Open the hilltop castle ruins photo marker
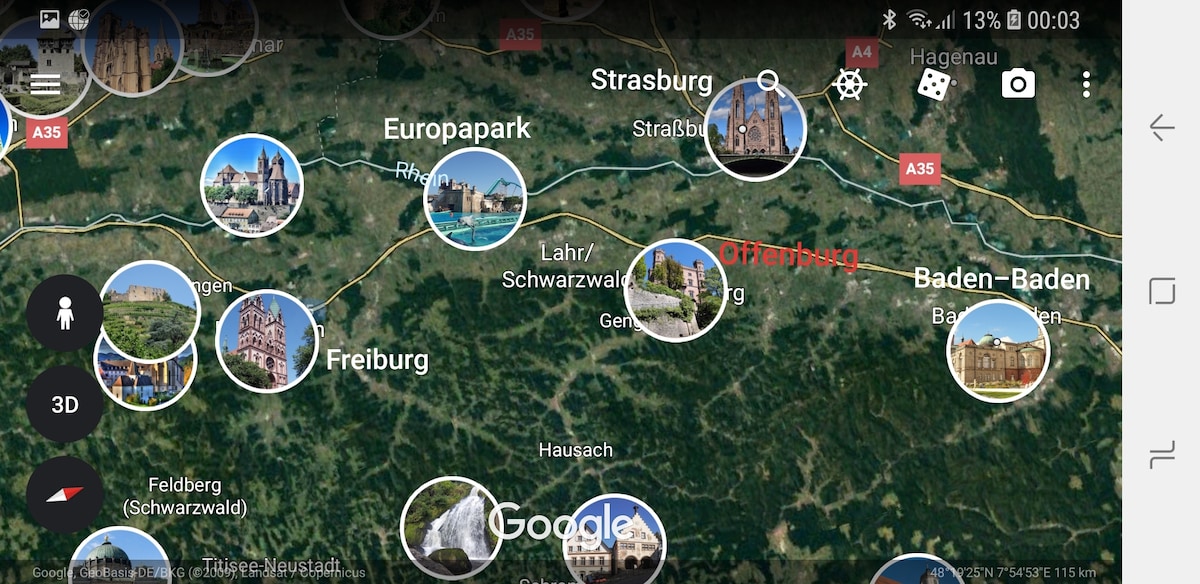 pyautogui.click(x=150, y=308)
